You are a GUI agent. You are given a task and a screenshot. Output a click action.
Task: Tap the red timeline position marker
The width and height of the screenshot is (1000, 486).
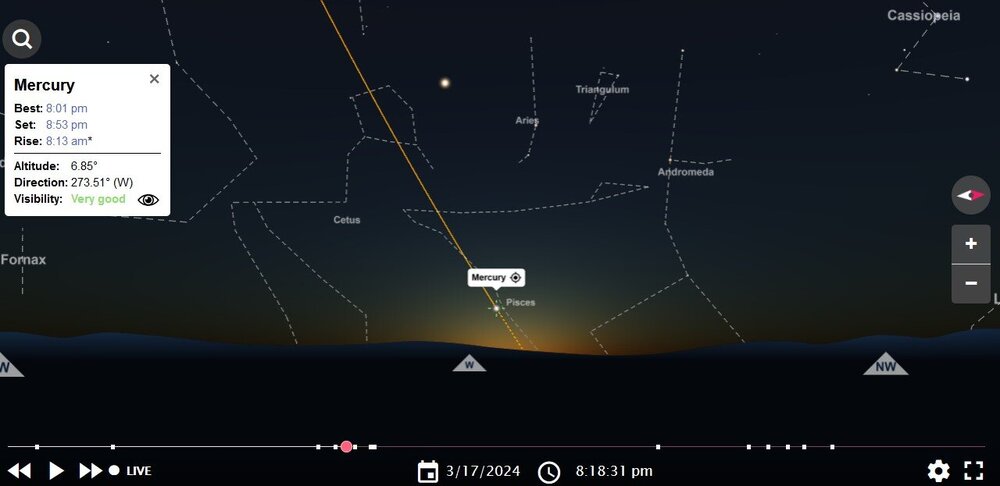click(346, 447)
